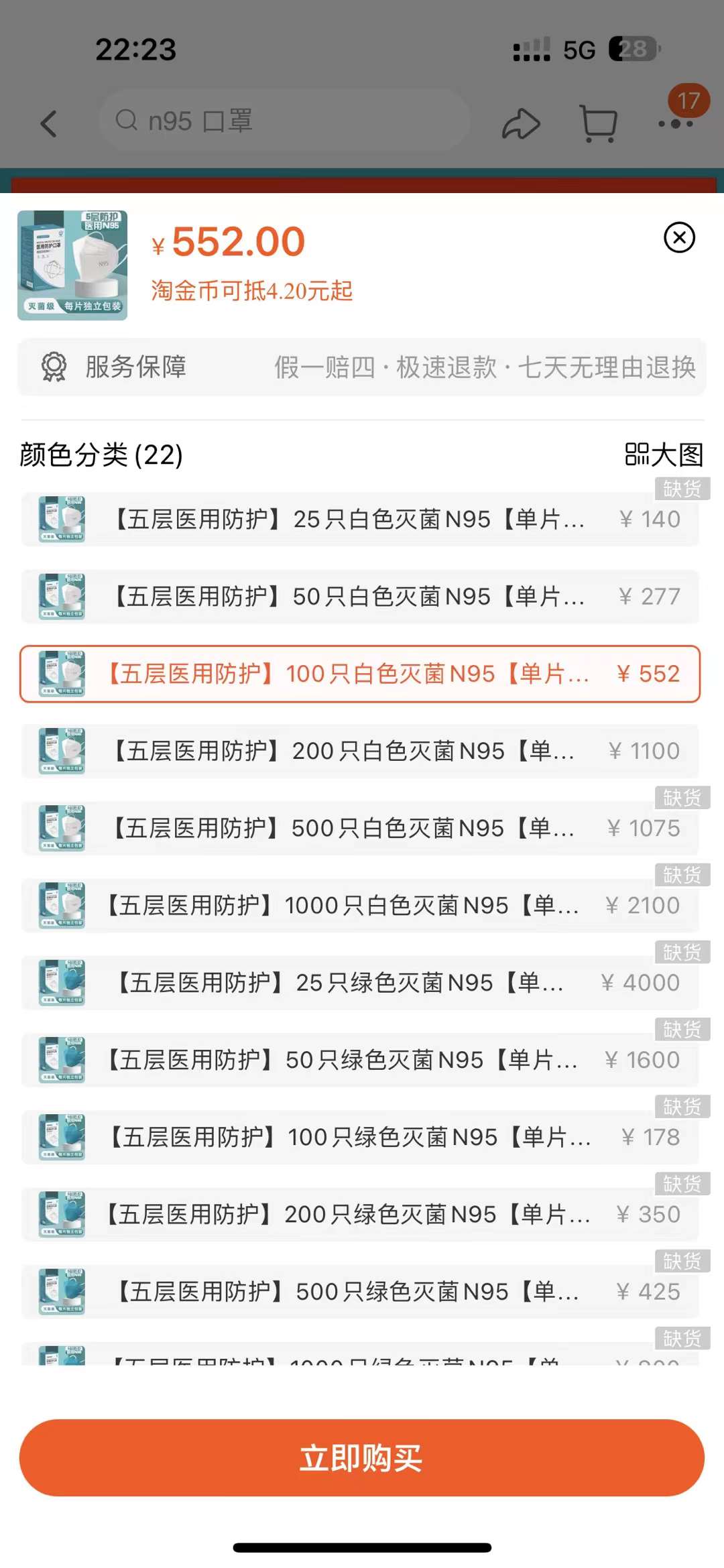Select 200只绿色灭菌N95 option
Image resolution: width=724 pixels, height=1568 pixels.
[361, 1215]
